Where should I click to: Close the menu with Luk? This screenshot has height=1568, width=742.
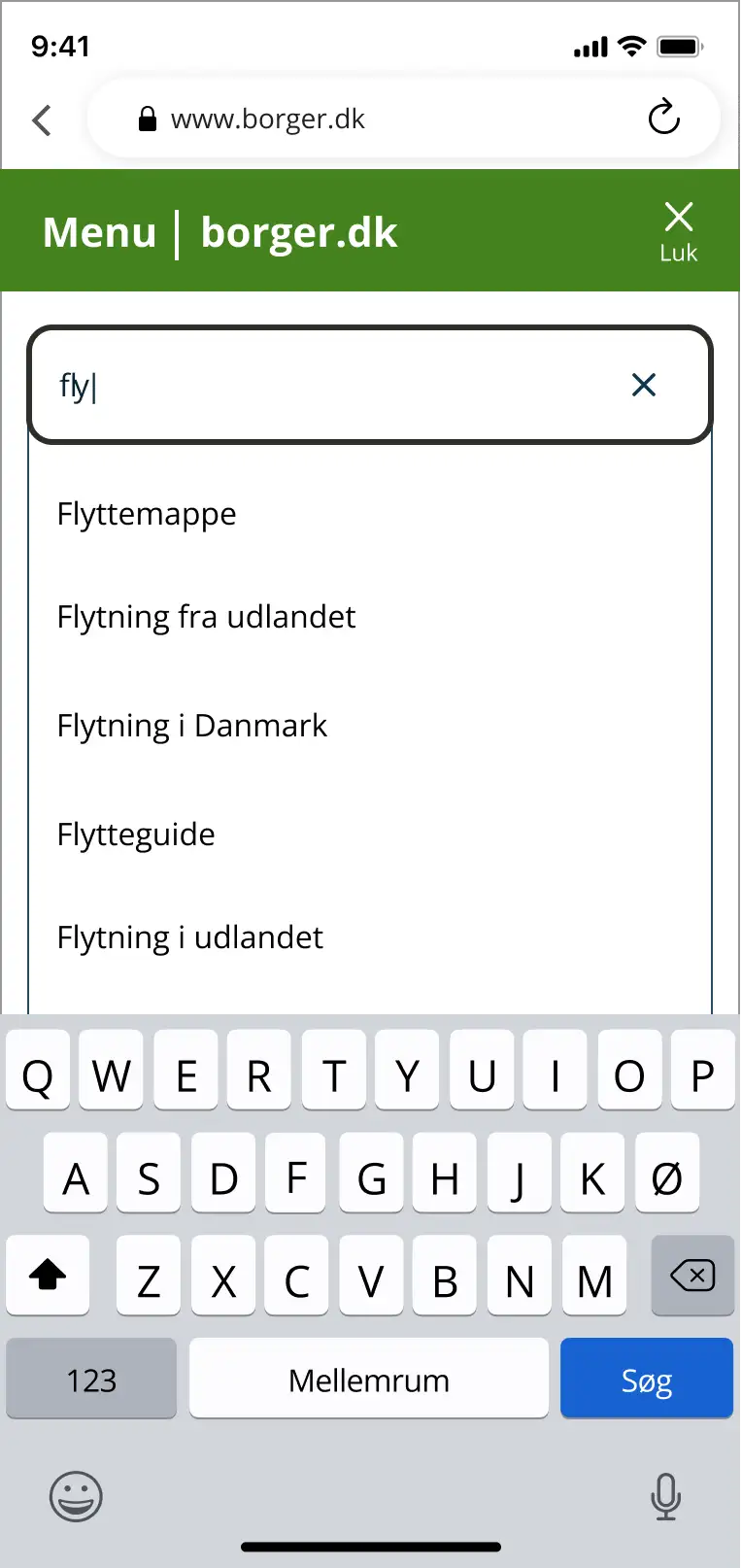click(678, 231)
